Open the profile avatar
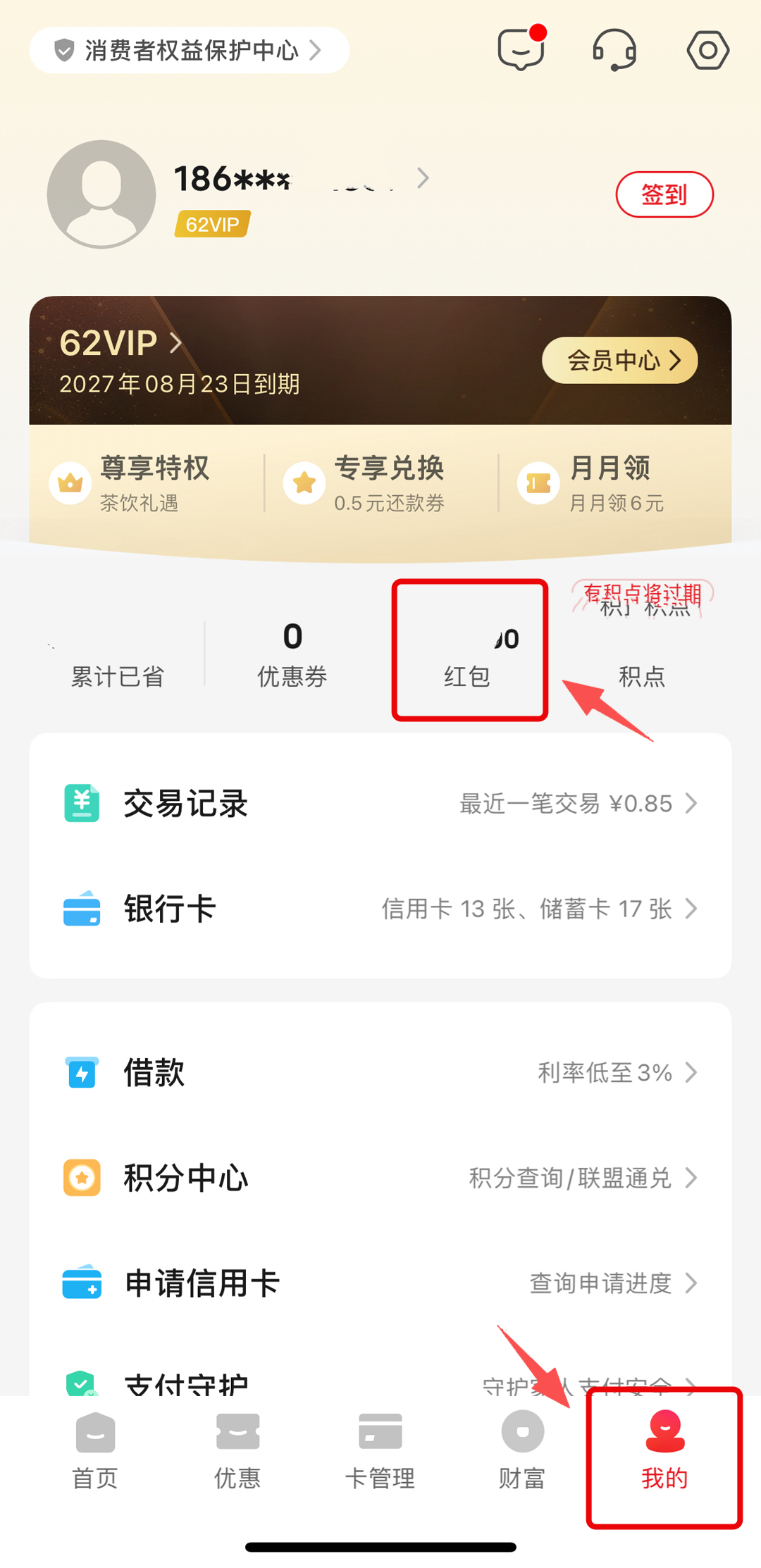Image resolution: width=761 pixels, height=1568 pixels. pos(101,194)
